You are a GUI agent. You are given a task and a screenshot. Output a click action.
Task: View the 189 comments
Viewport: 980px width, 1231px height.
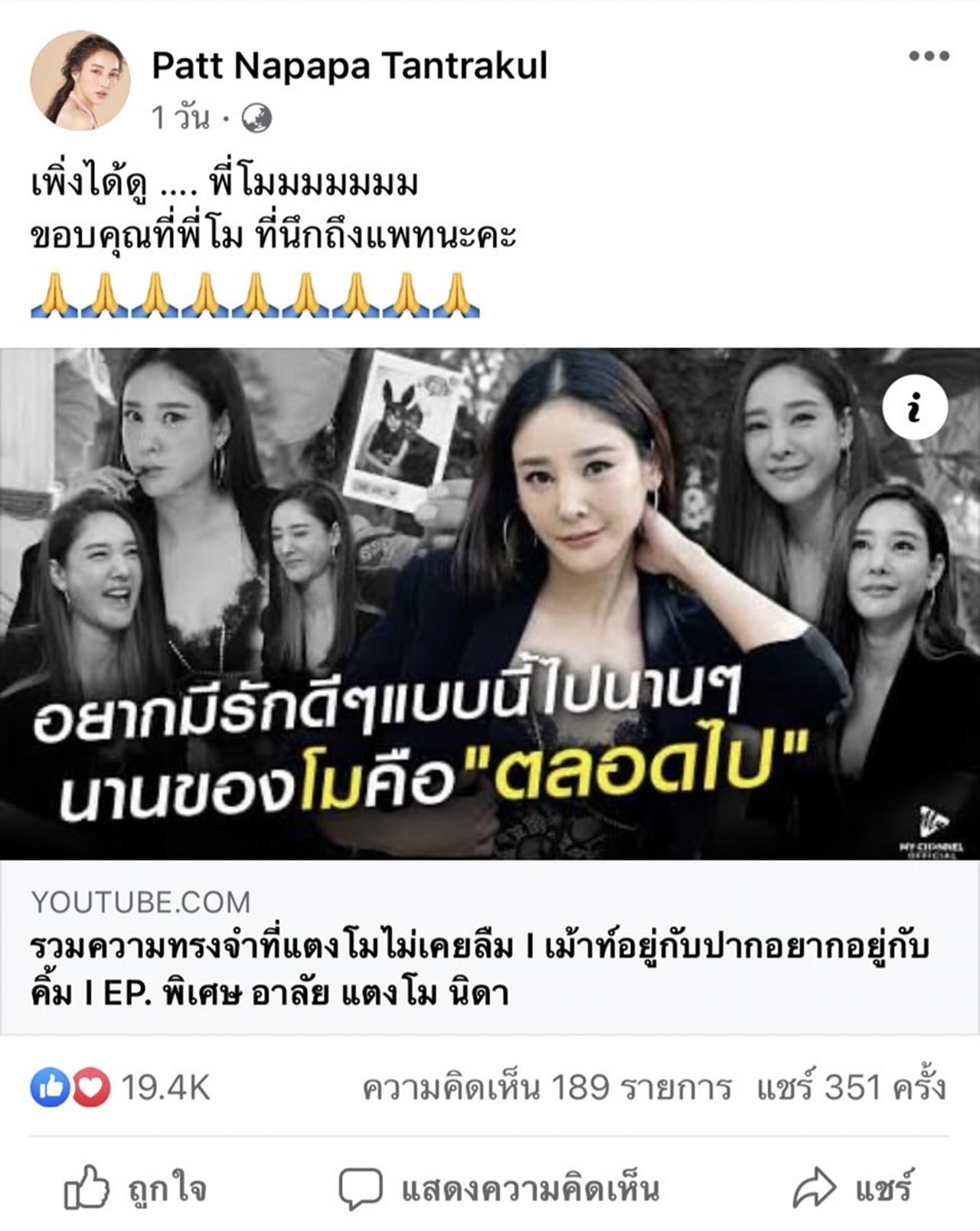(x=547, y=1088)
